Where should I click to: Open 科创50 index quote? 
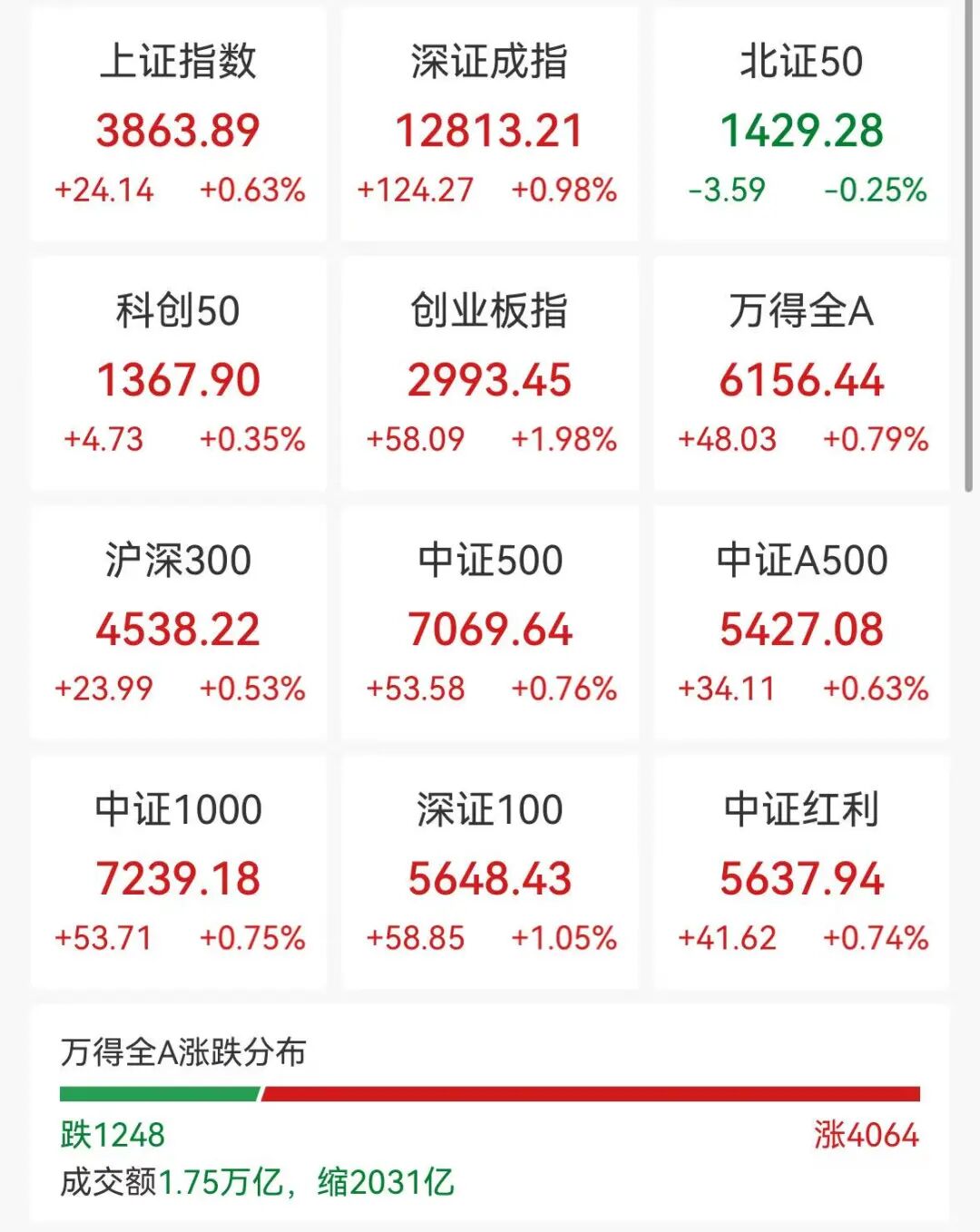tap(178, 376)
